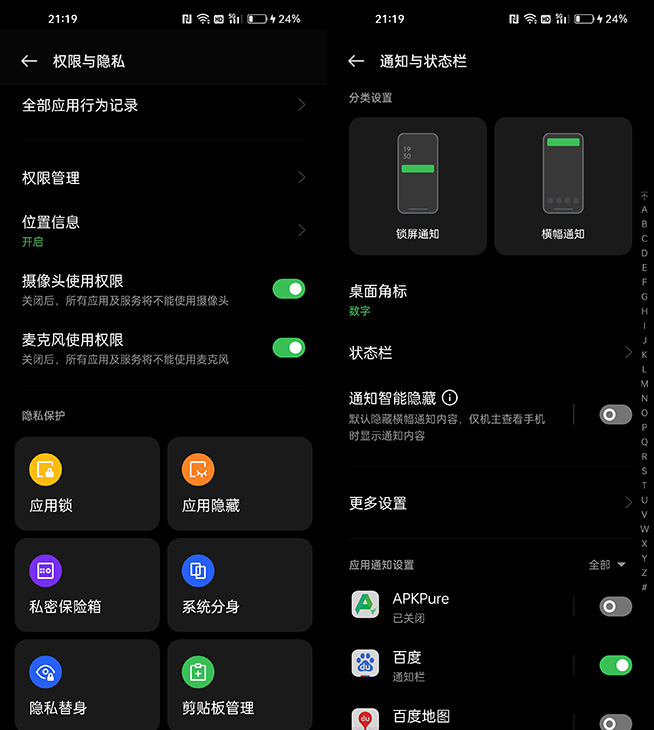Enable 通知智能隐藏 switch
This screenshot has width=654, height=730.
click(615, 415)
